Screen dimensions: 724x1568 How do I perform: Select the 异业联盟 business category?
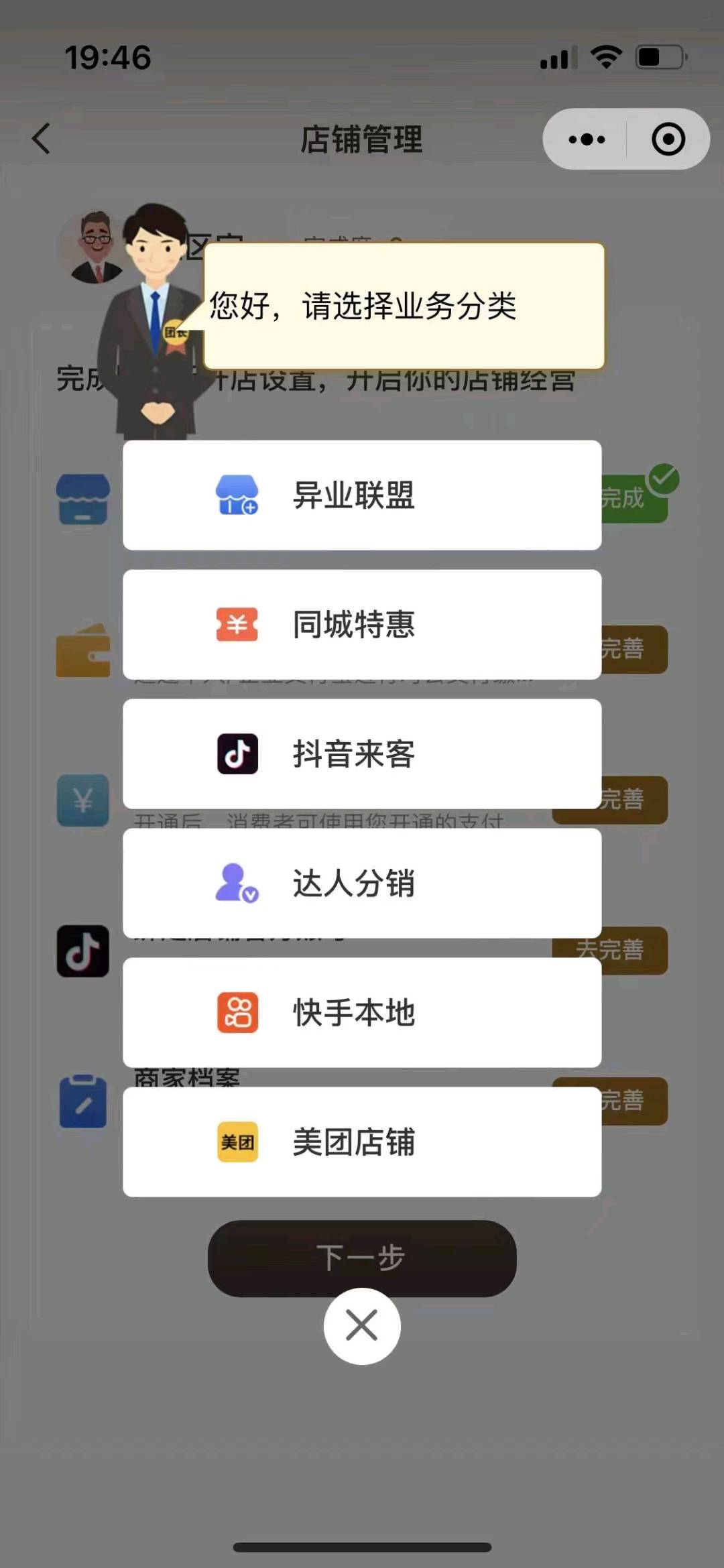pyautogui.click(x=362, y=495)
